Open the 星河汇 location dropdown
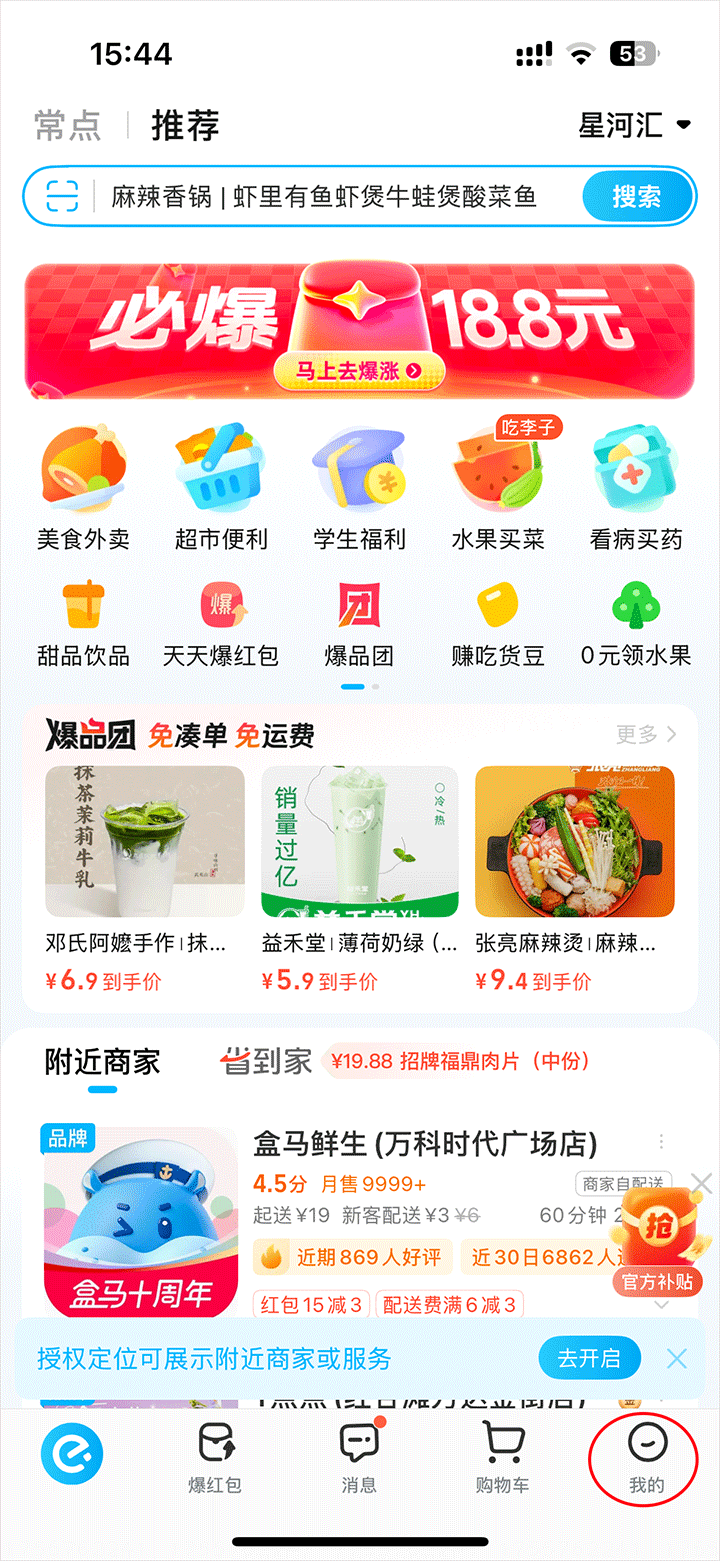Screen dimensions: 720x1561 (x=635, y=126)
